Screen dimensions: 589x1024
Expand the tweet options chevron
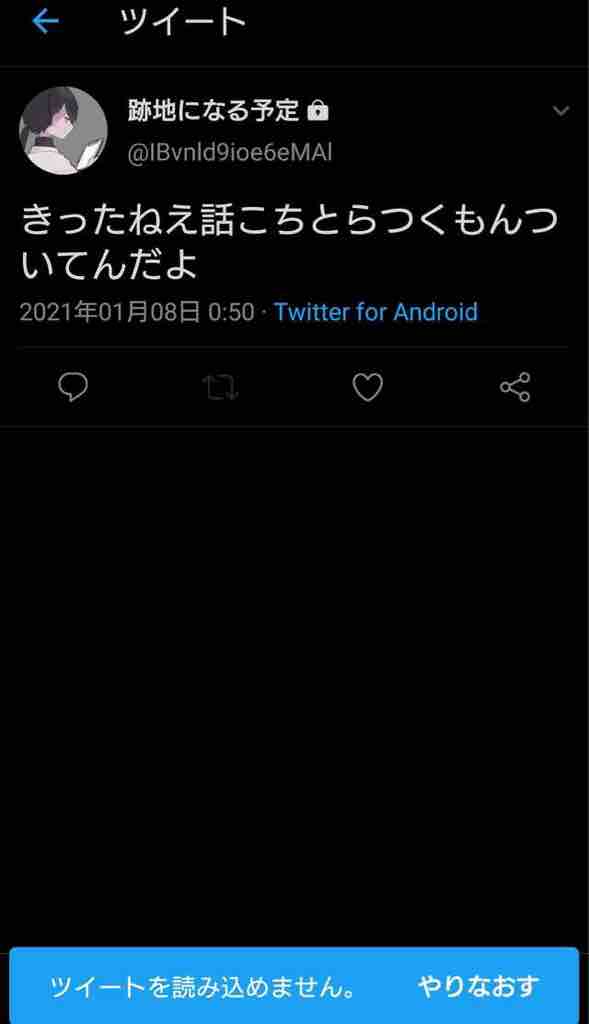[561, 111]
